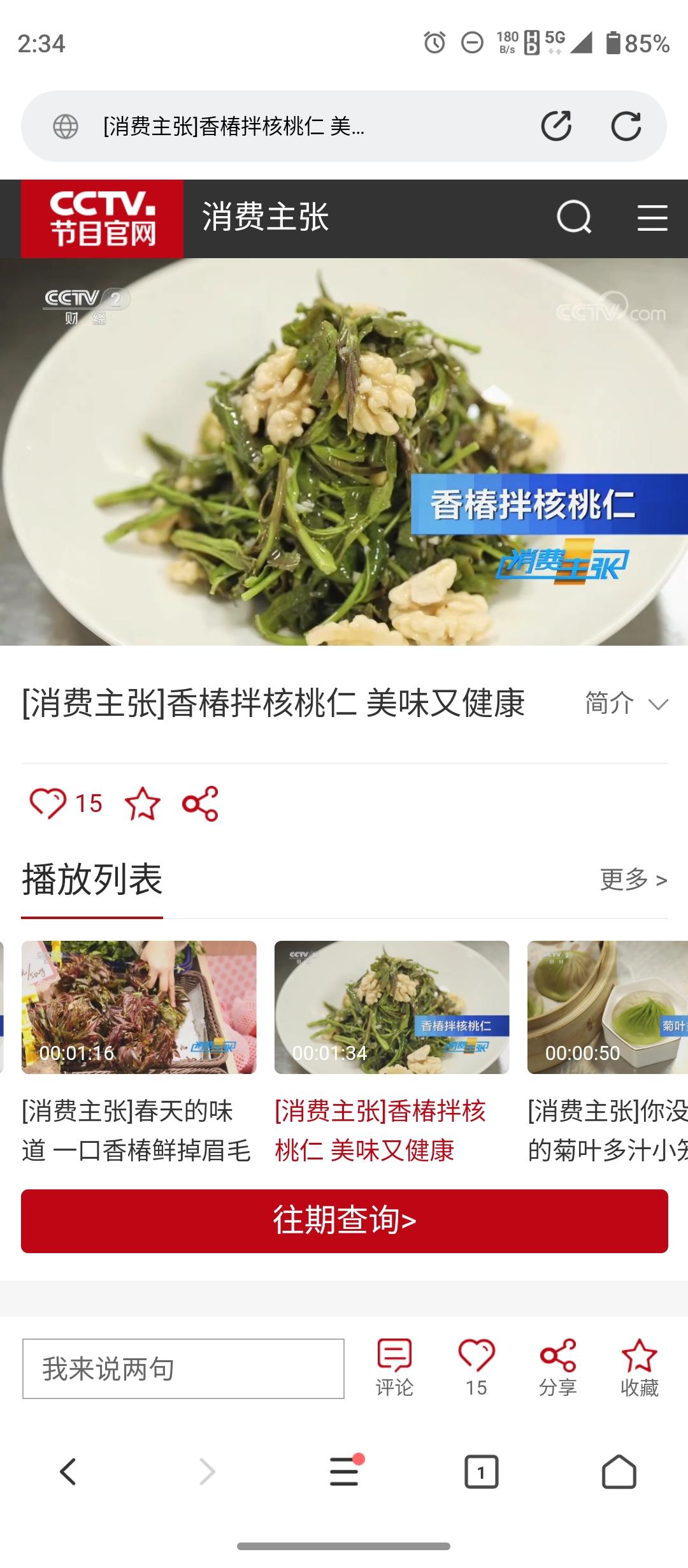Like the video below the title
The image size is (688, 1568).
pyautogui.click(x=48, y=803)
